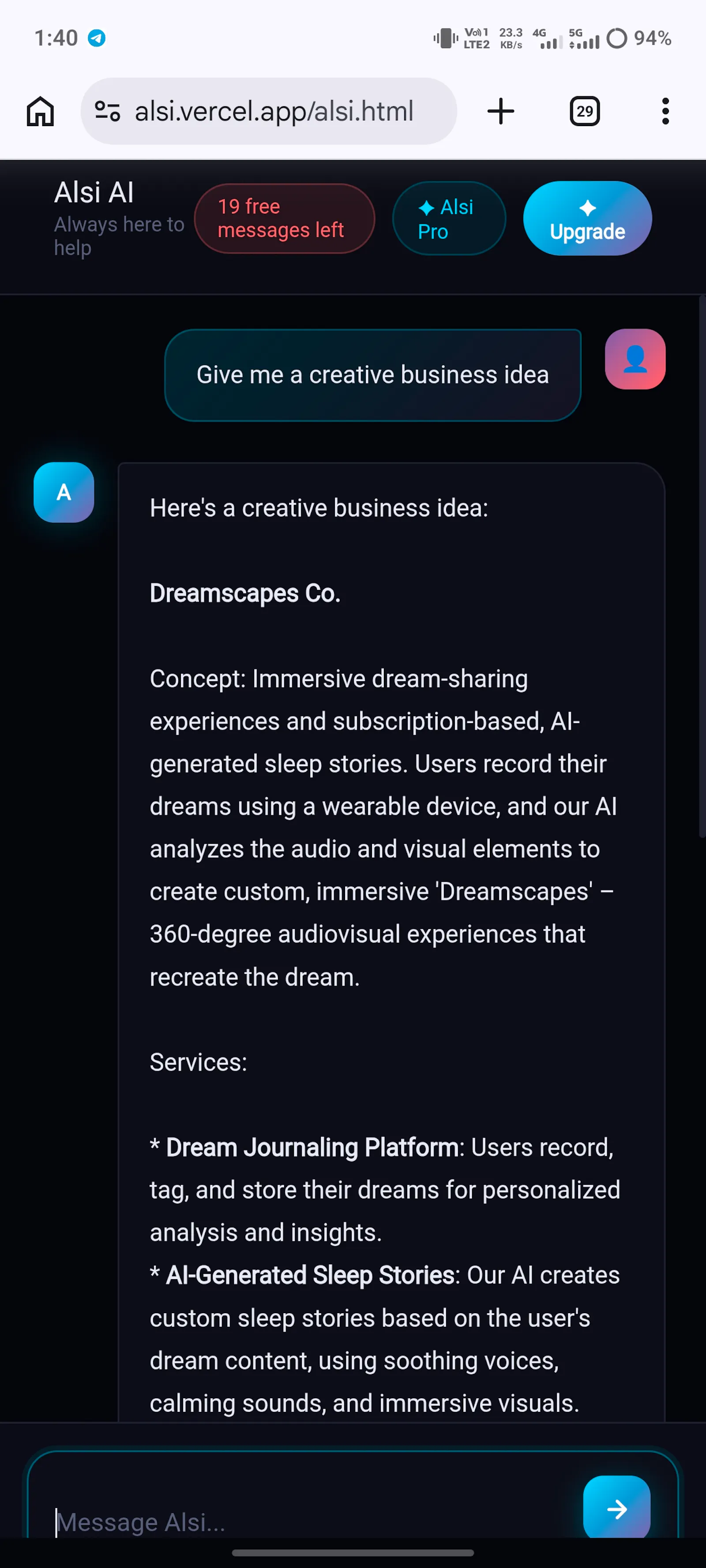This screenshot has height=1568, width=706.
Task: Tap the browser home icon
Action: coord(40,112)
